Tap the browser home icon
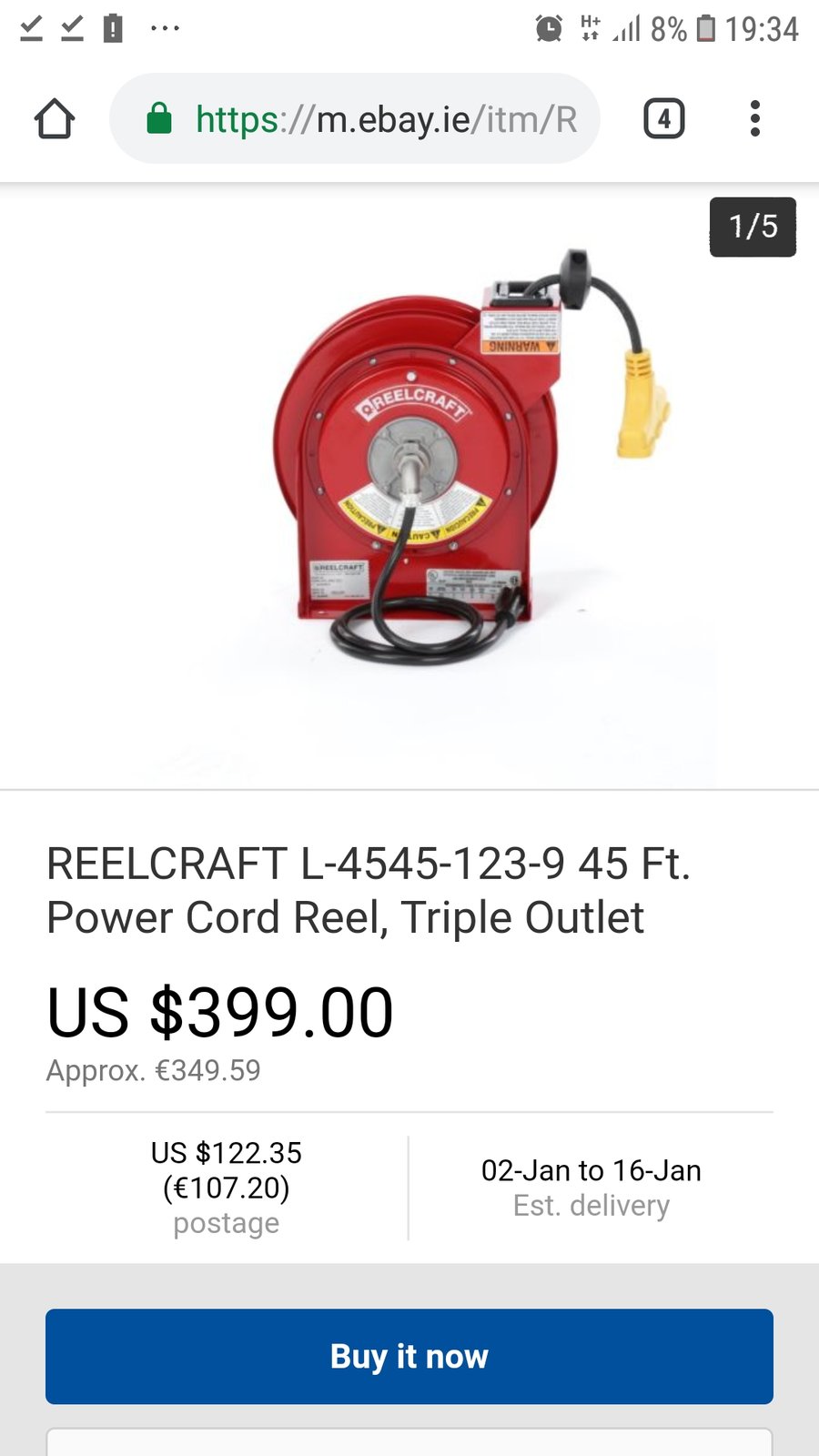This screenshot has height=1456, width=819. click(54, 118)
